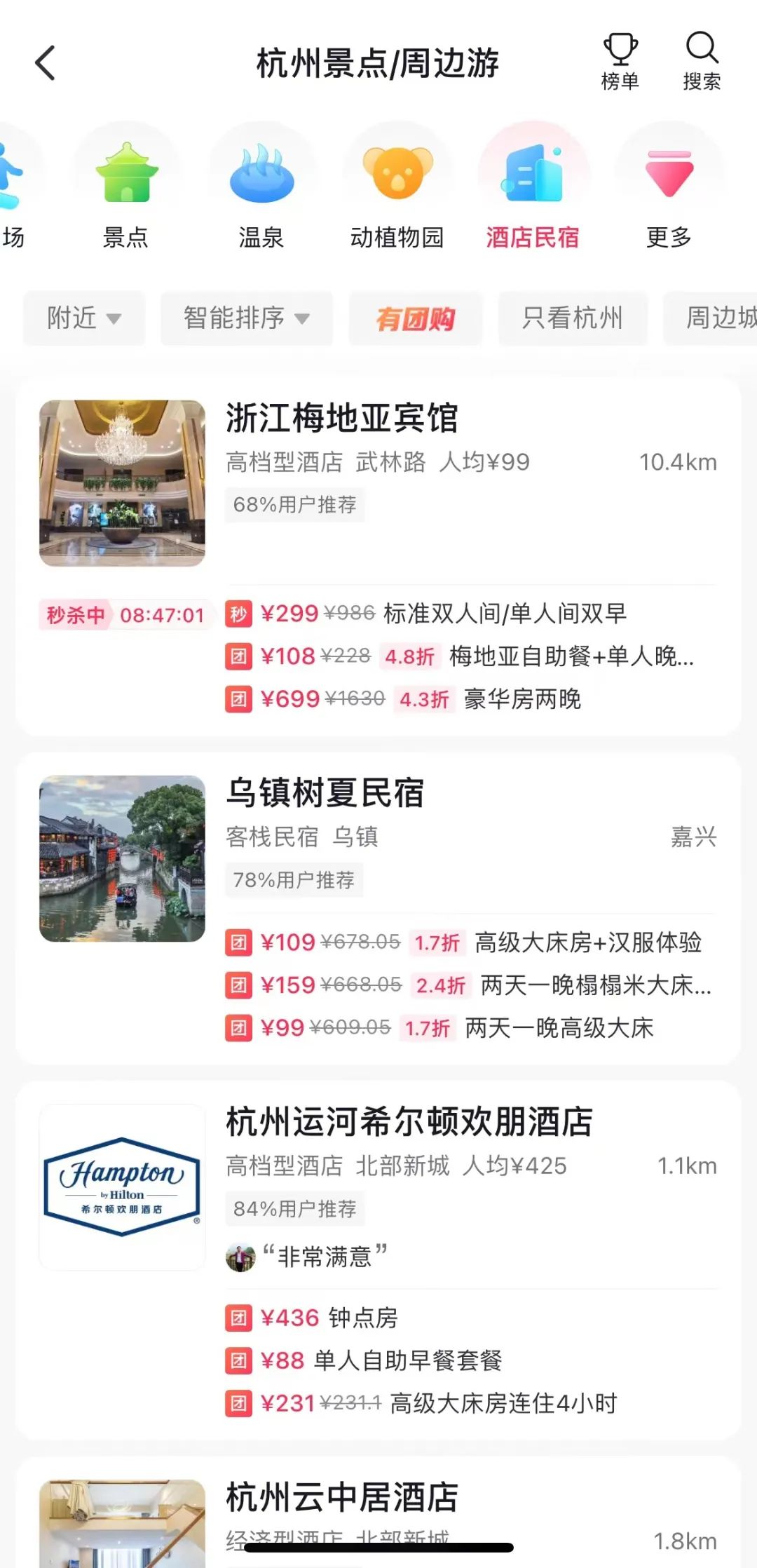The width and height of the screenshot is (757, 1568).
Task: Open 杭州运河希尔顿欢朋酒店 listing
Action: pyautogui.click(x=409, y=1122)
